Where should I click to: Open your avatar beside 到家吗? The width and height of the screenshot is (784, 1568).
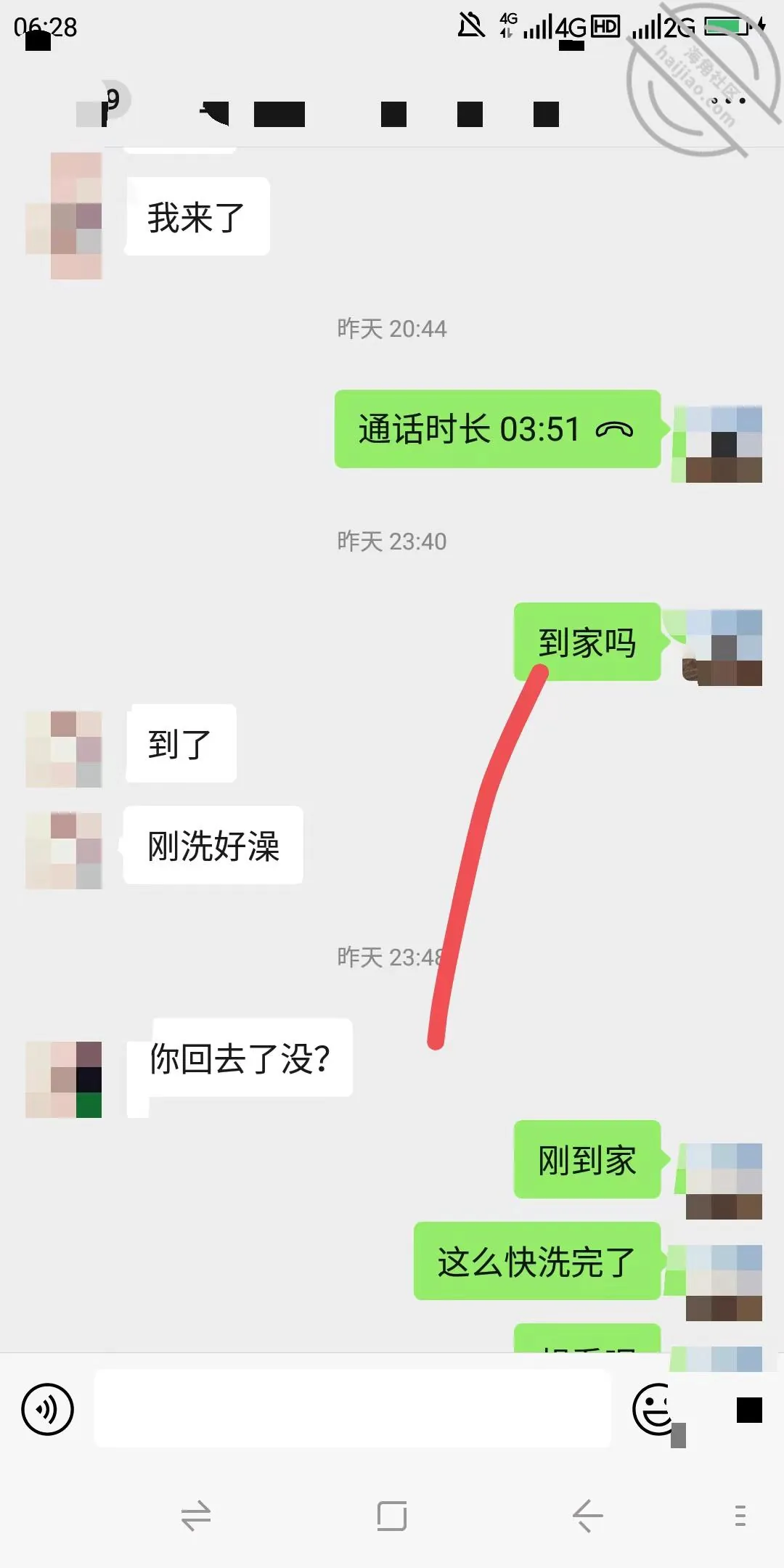click(723, 648)
